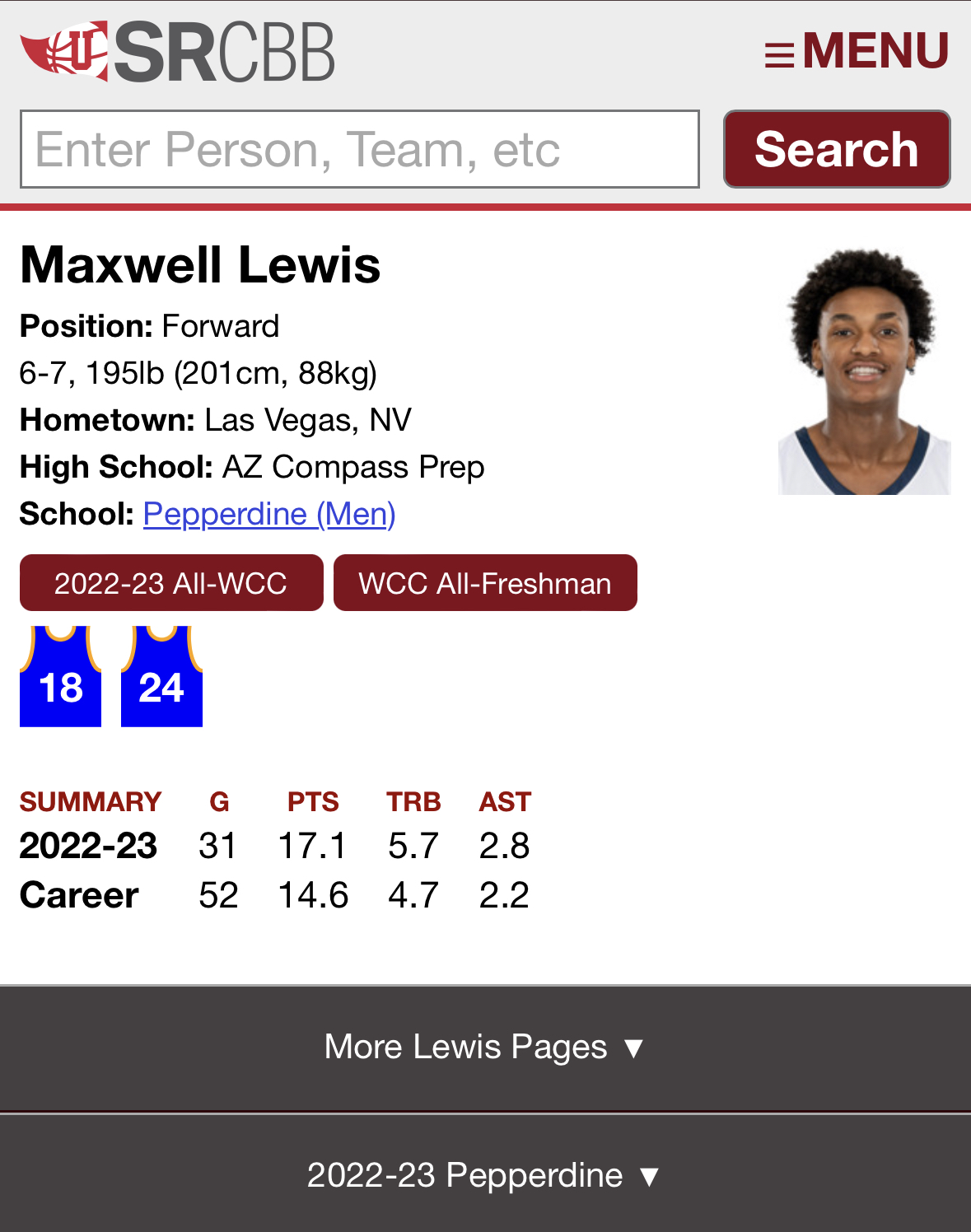The width and height of the screenshot is (971, 1232).
Task: Open the Pepperdine (Men) school link
Action: point(269,514)
